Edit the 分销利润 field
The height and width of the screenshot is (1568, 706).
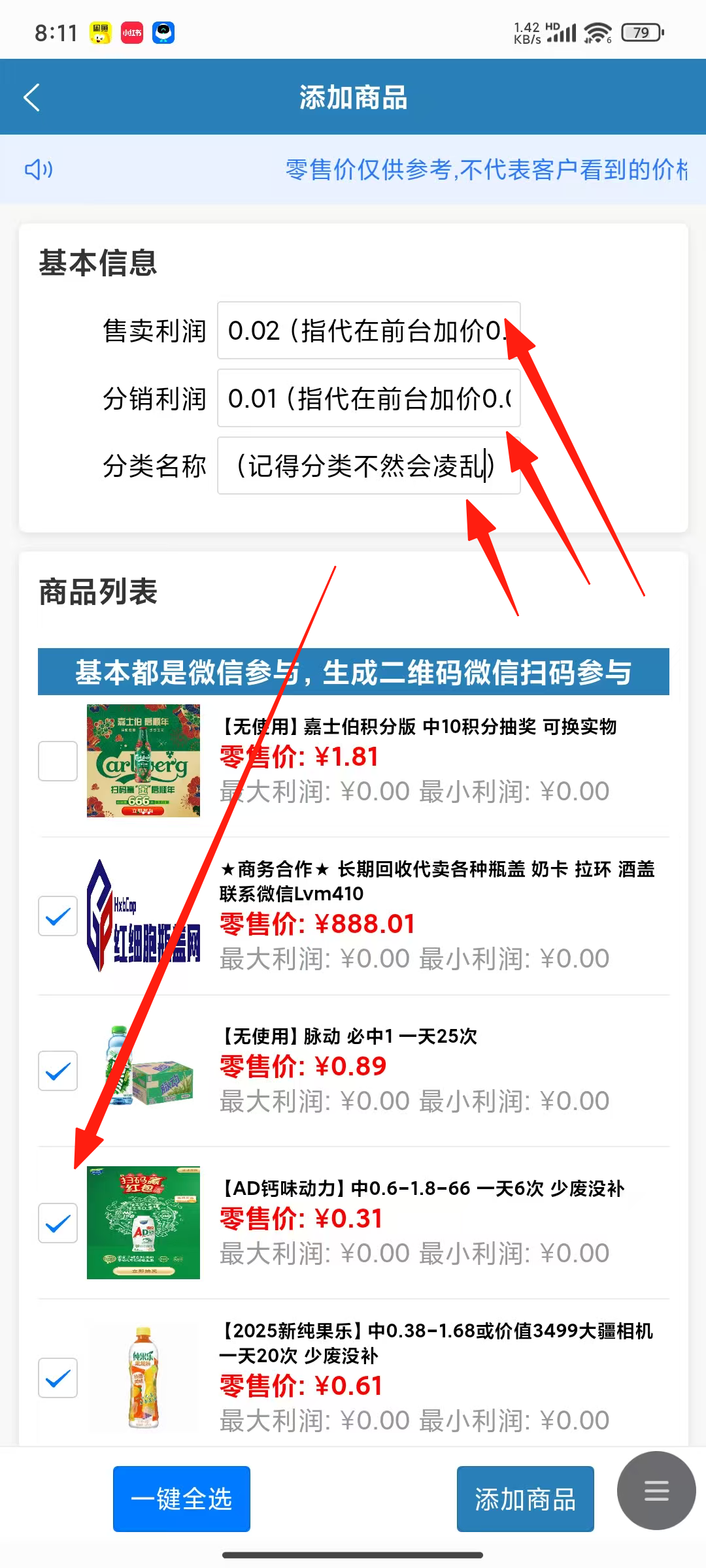[x=368, y=399]
